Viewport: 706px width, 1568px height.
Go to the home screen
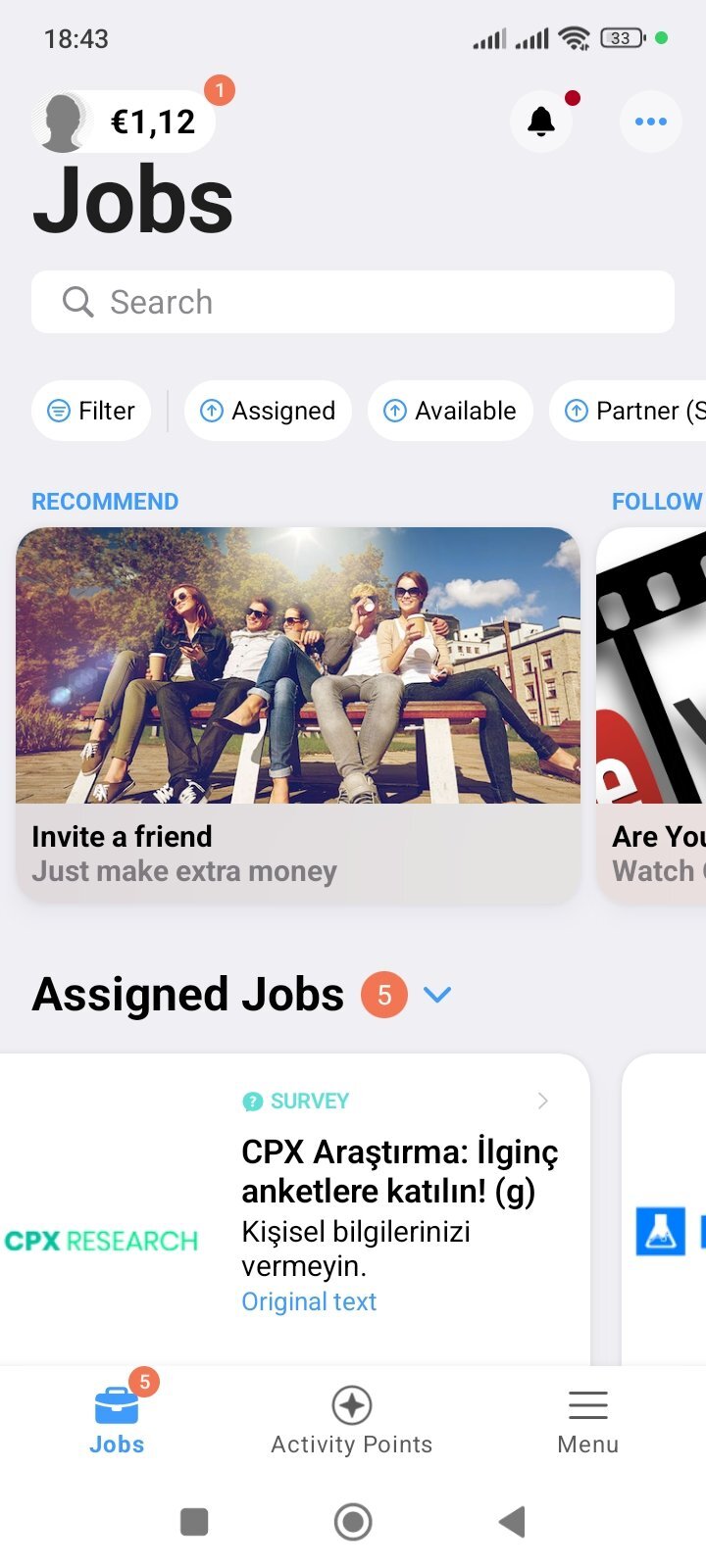(x=353, y=1522)
